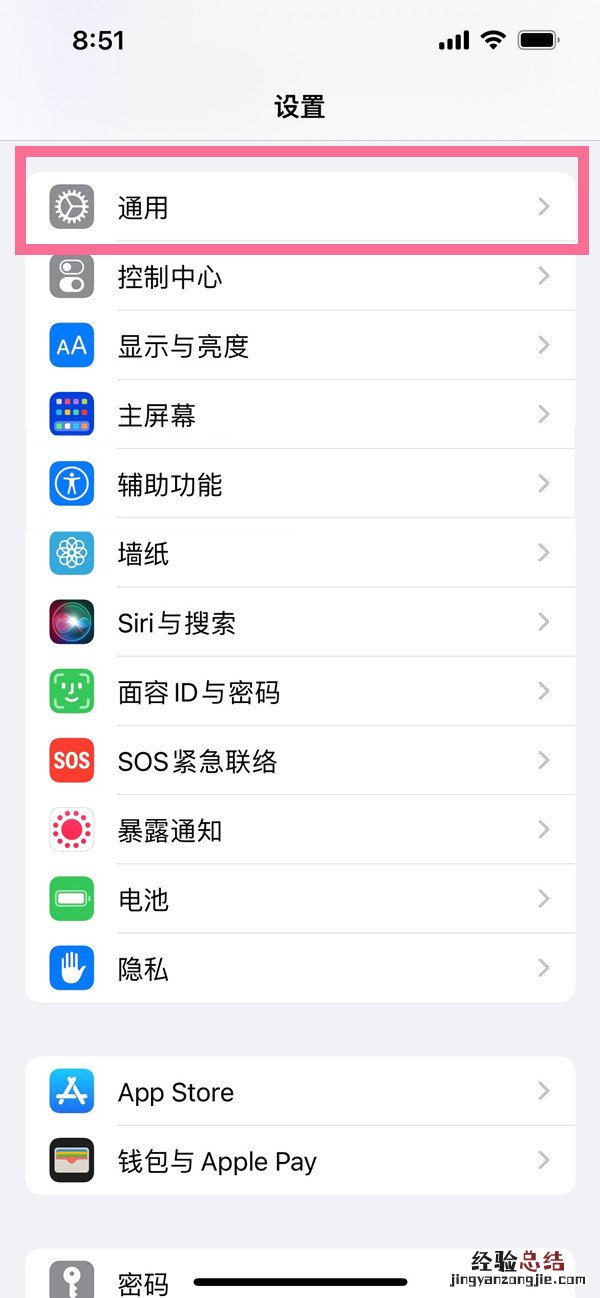Open Siri与搜索 settings
The width and height of the screenshot is (600, 1298).
300,622
